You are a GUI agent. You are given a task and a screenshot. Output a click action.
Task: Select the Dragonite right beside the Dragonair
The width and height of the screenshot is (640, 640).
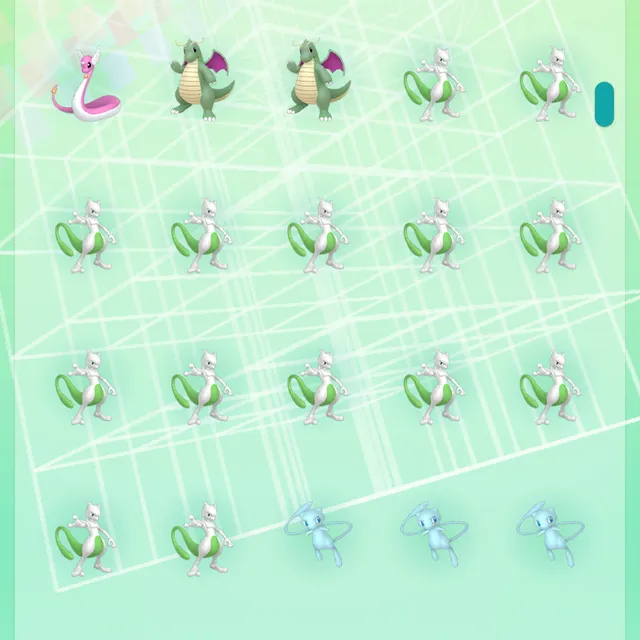[x=203, y=81]
